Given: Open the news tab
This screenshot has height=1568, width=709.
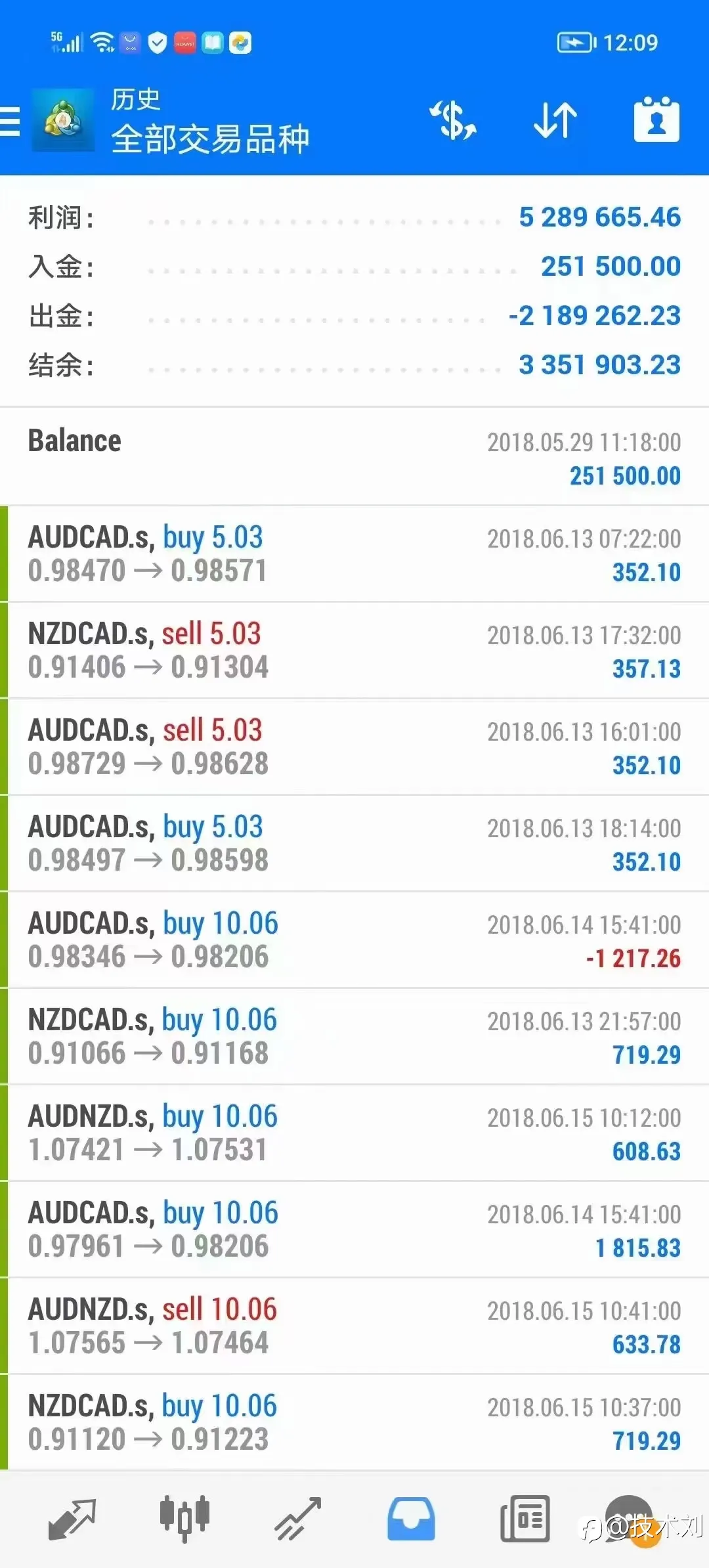Looking at the screenshot, I should pos(525,1519).
